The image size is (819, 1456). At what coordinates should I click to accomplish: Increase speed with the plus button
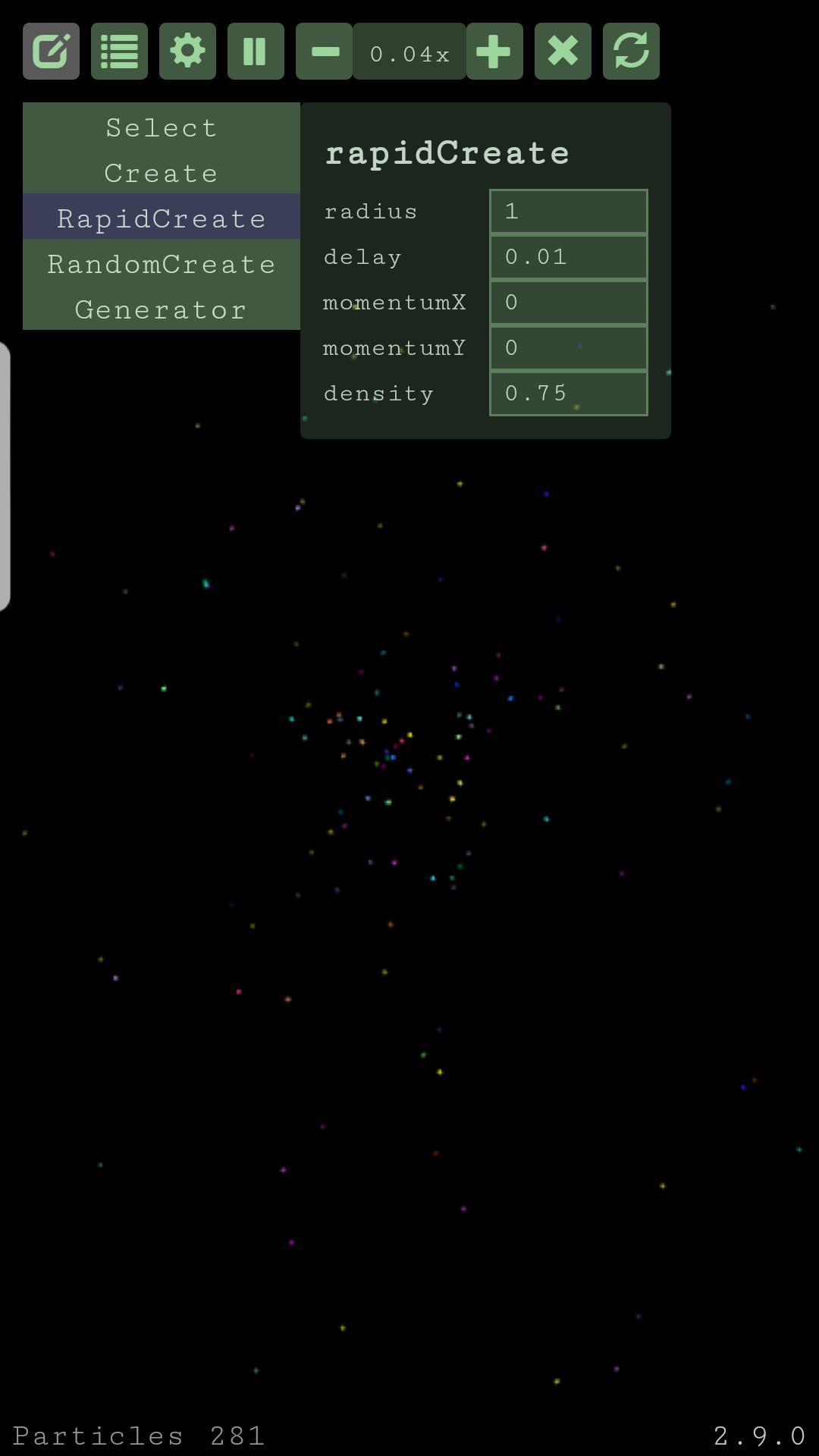click(494, 52)
